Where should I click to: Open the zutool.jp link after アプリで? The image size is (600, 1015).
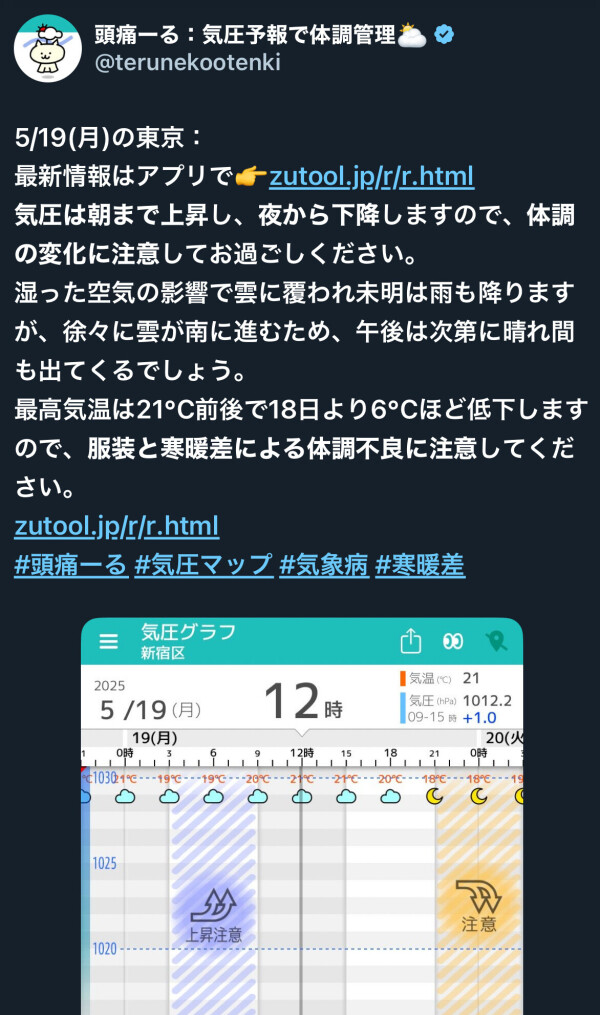click(371, 177)
